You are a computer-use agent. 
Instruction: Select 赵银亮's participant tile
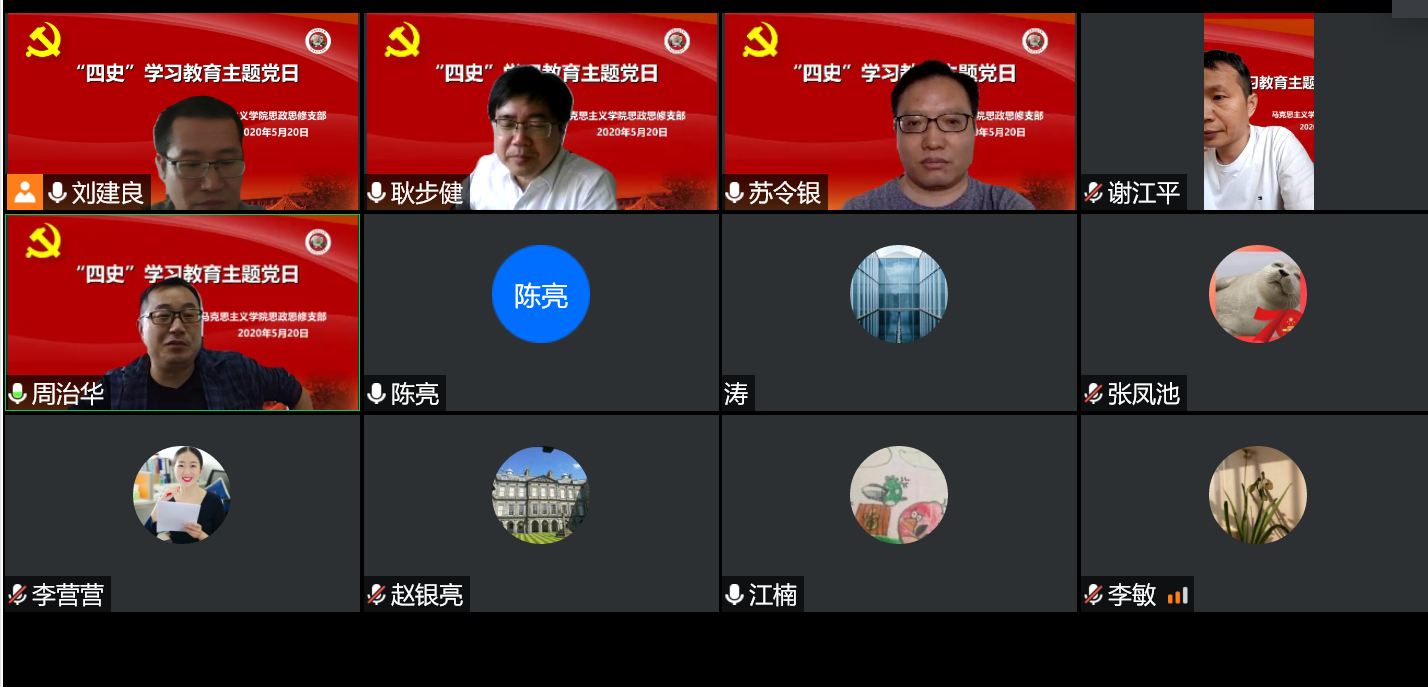click(541, 512)
